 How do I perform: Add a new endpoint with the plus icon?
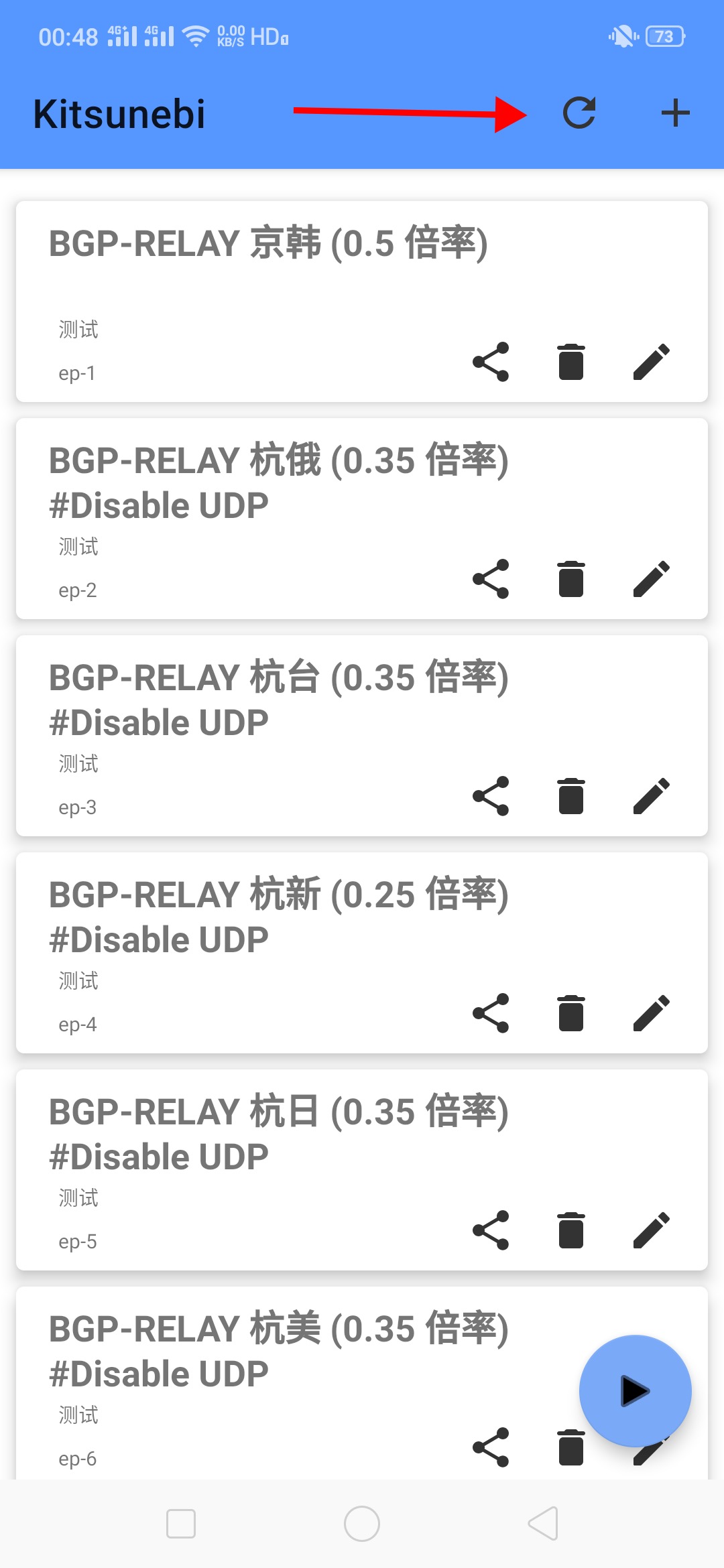coord(675,113)
